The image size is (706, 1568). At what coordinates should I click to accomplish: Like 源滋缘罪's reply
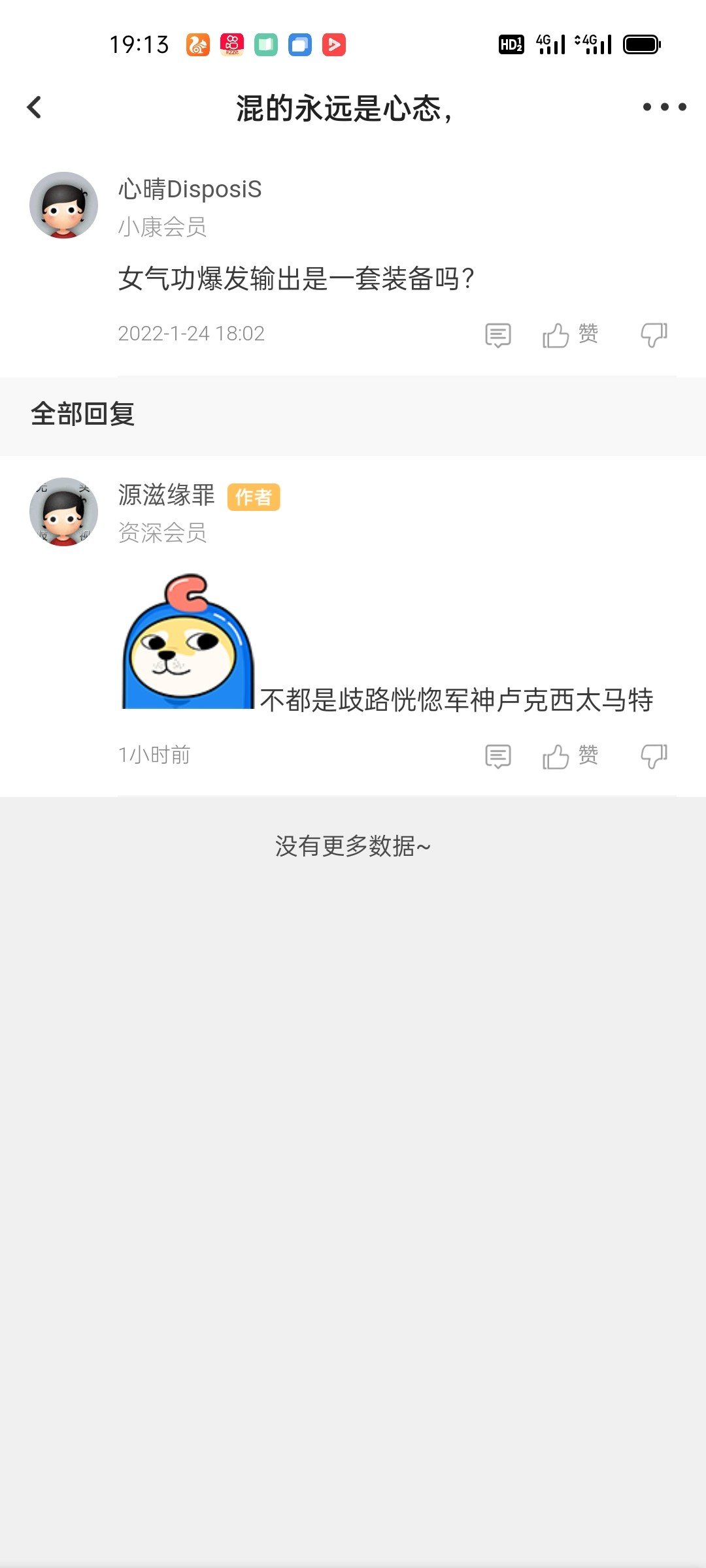570,756
